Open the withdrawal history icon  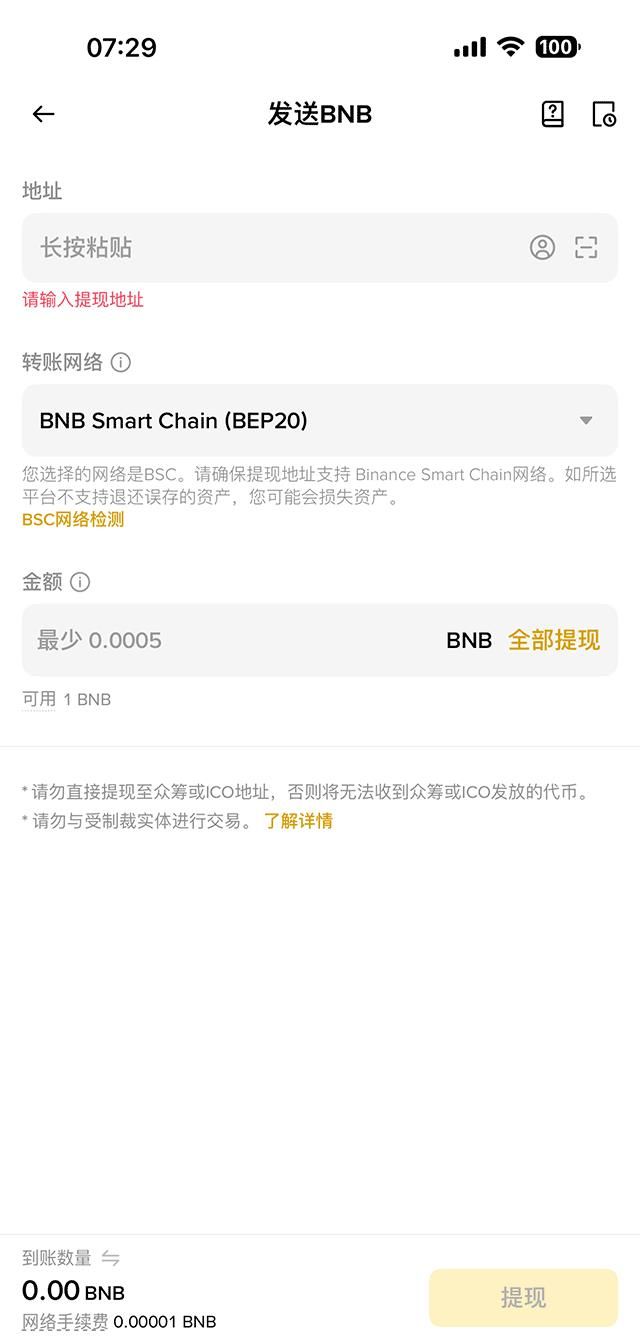pyautogui.click(x=604, y=114)
